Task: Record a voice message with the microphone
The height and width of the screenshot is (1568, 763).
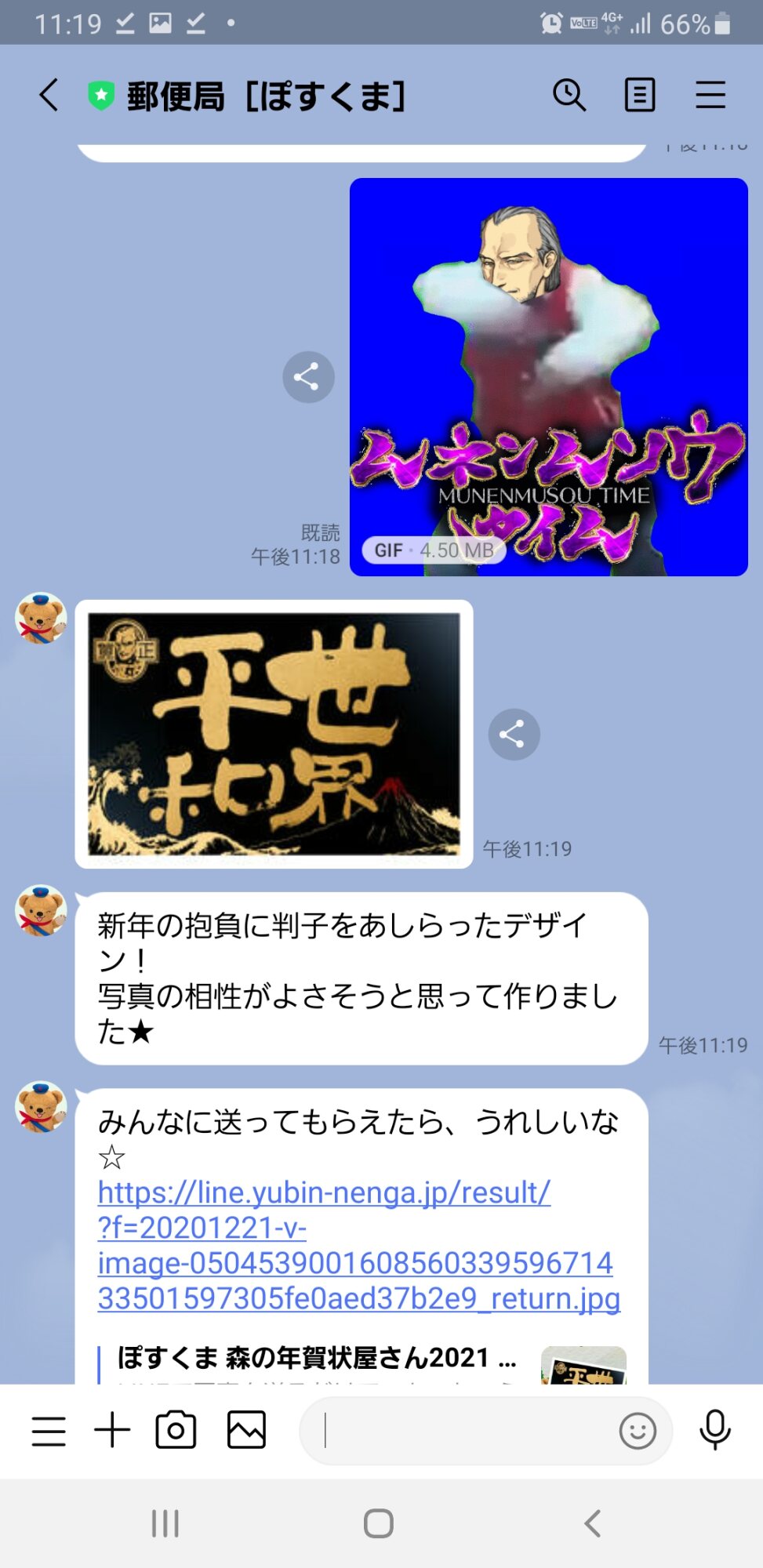Action: click(714, 1431)
